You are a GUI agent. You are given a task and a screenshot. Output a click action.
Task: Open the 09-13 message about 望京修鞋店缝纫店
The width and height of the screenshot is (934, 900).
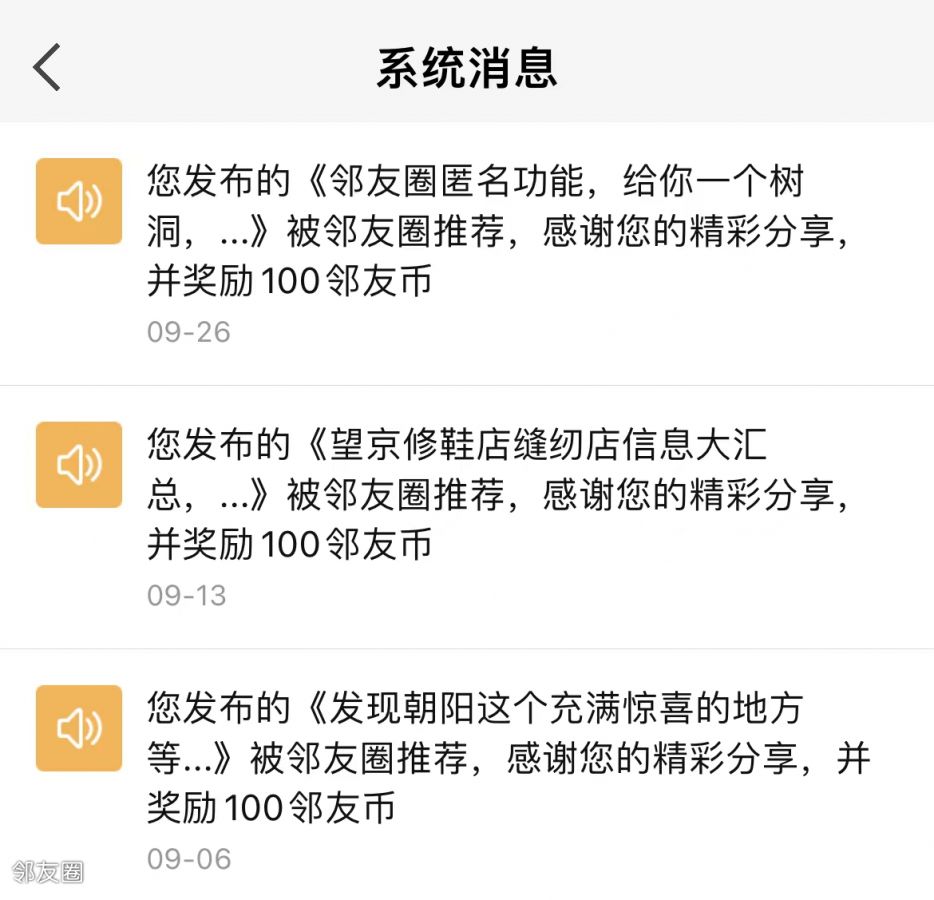click(498, 495)
